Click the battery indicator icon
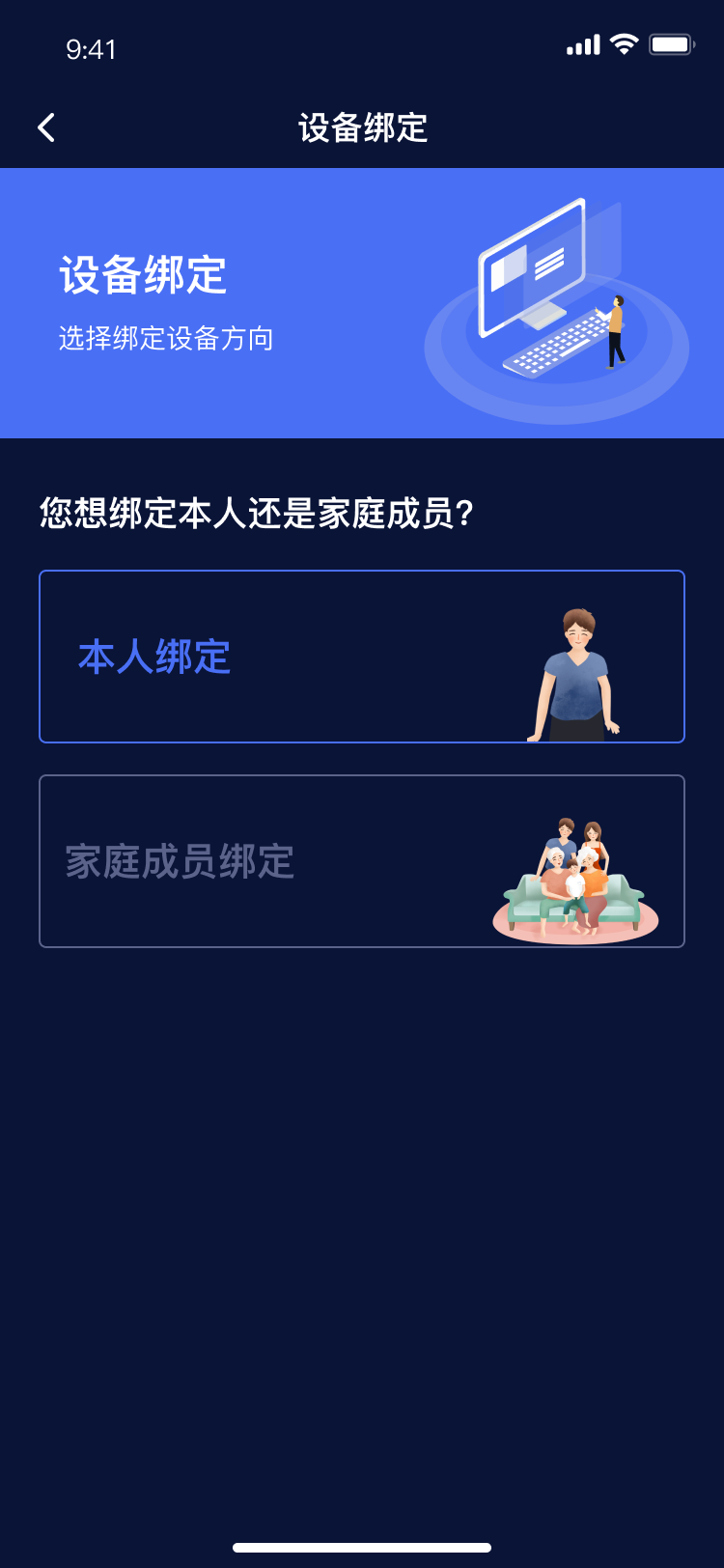This screenshot has width=724, height=1568. pos(673,42)
